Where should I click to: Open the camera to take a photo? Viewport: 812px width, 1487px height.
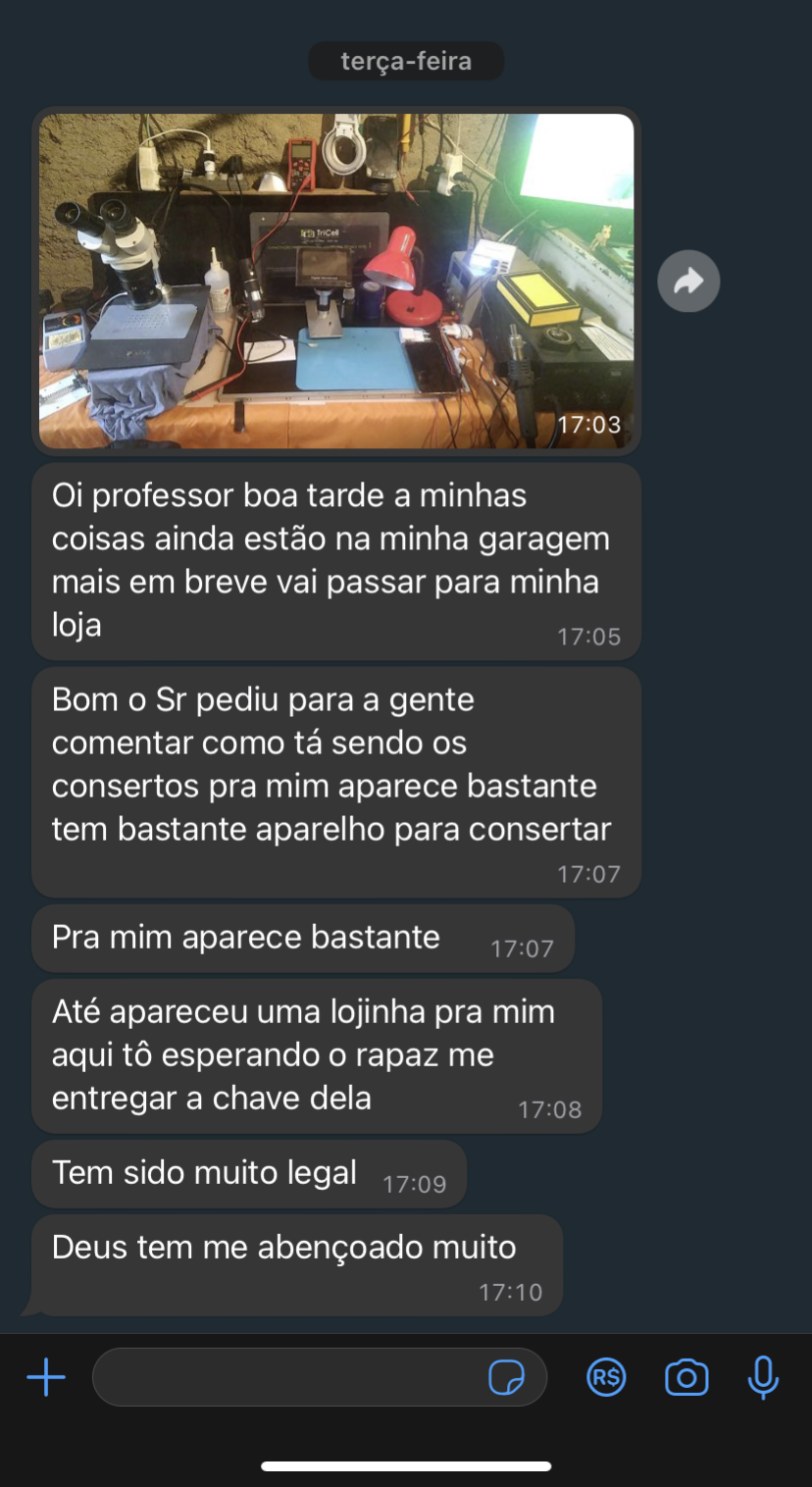pyautogui.click(x=686, y=1377)
